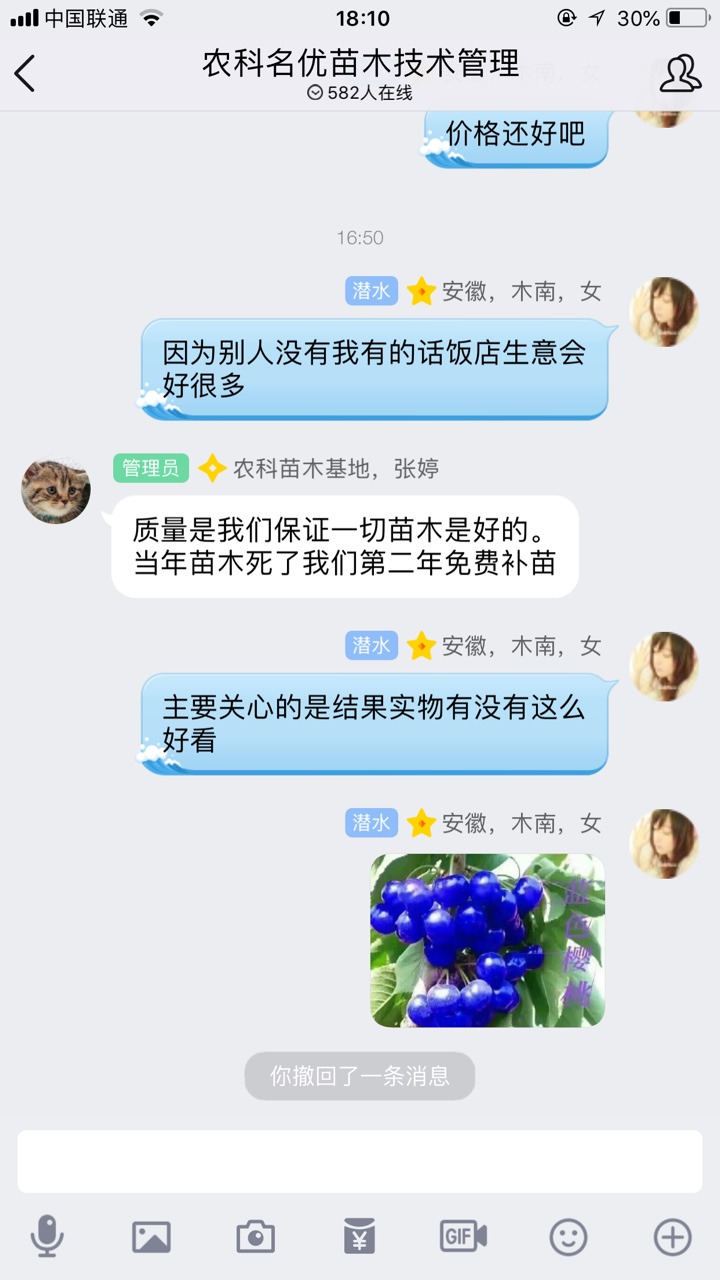Open the camera to take a photo
Image resolution: width=720 pixels, height=1280 pixels.
coord(255,1237)
